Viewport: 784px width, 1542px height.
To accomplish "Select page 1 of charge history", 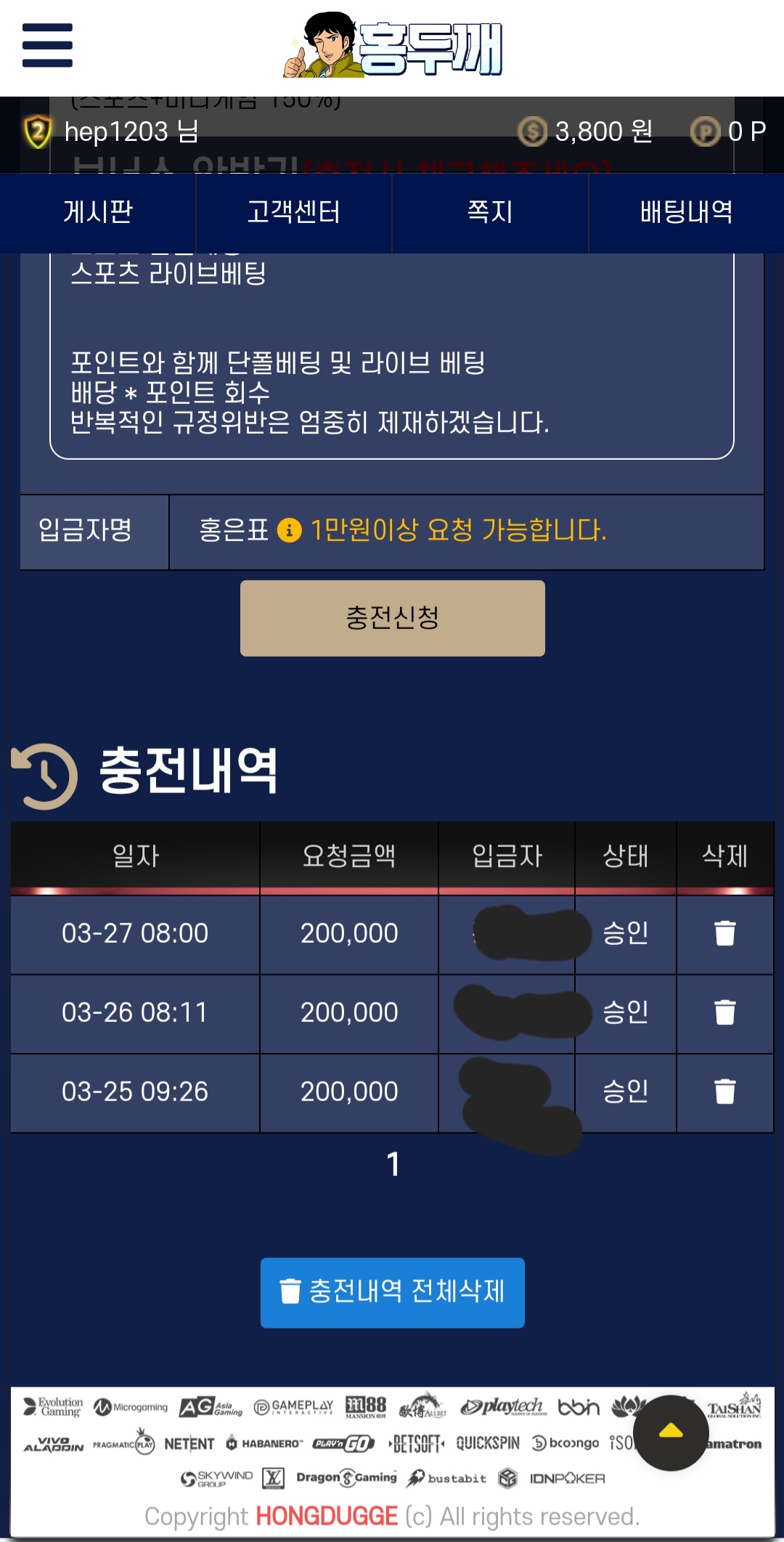I will coord(393,1164).
